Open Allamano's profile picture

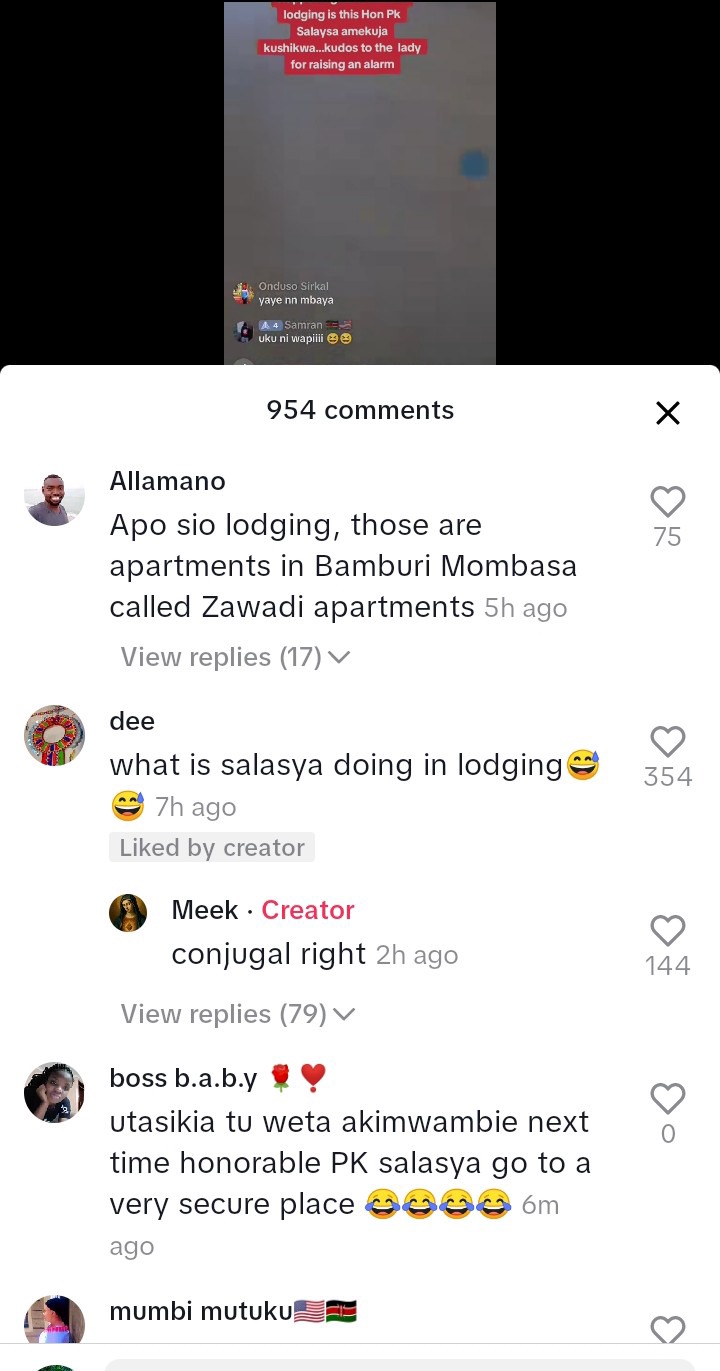pyautogui.click(x=54, y=496)
